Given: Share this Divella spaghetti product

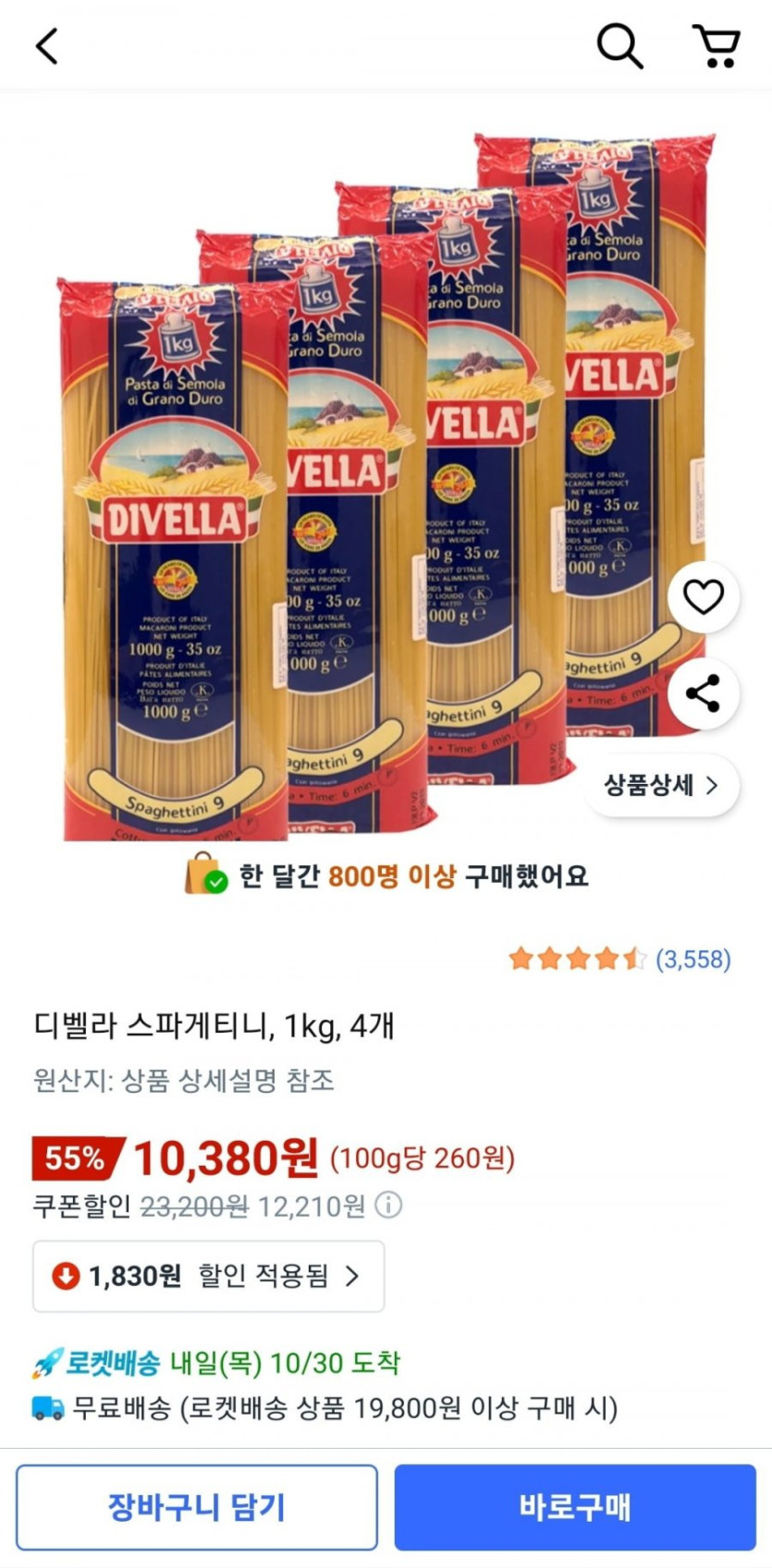Looking at the screenshot, I should 703,693.
